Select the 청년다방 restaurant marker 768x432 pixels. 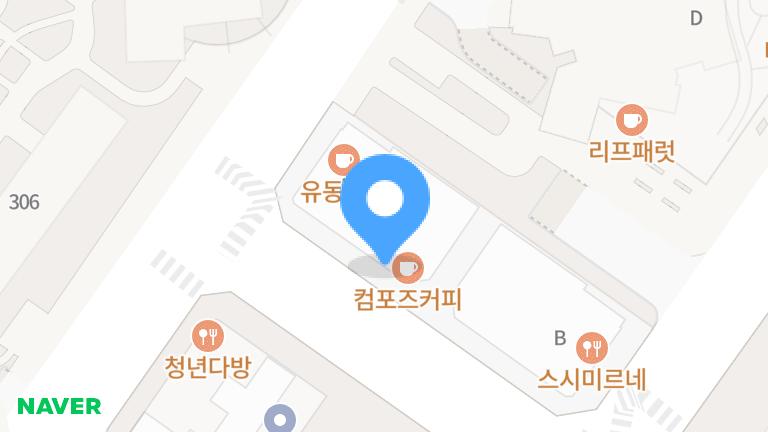[x=207, y=335]
